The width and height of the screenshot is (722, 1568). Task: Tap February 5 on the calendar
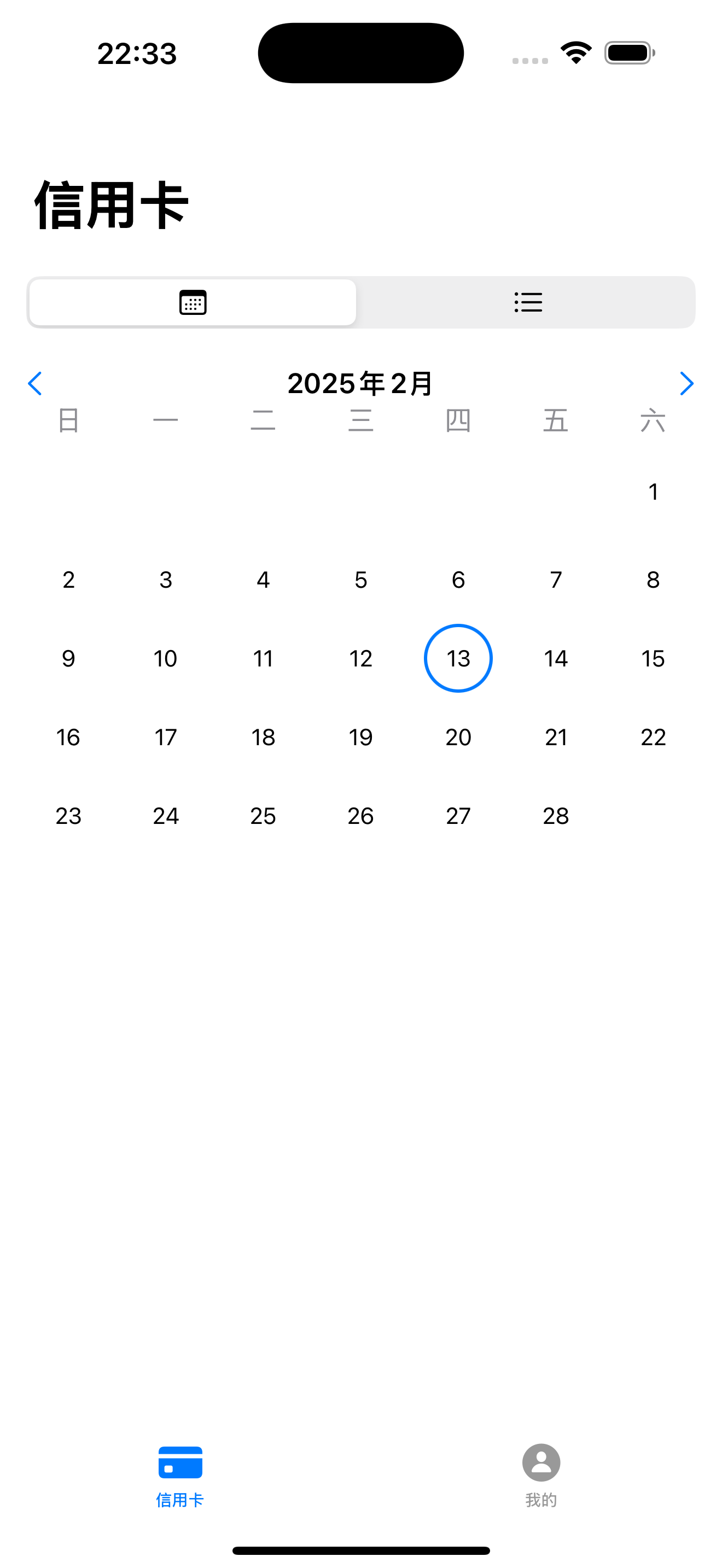(360, 580)
